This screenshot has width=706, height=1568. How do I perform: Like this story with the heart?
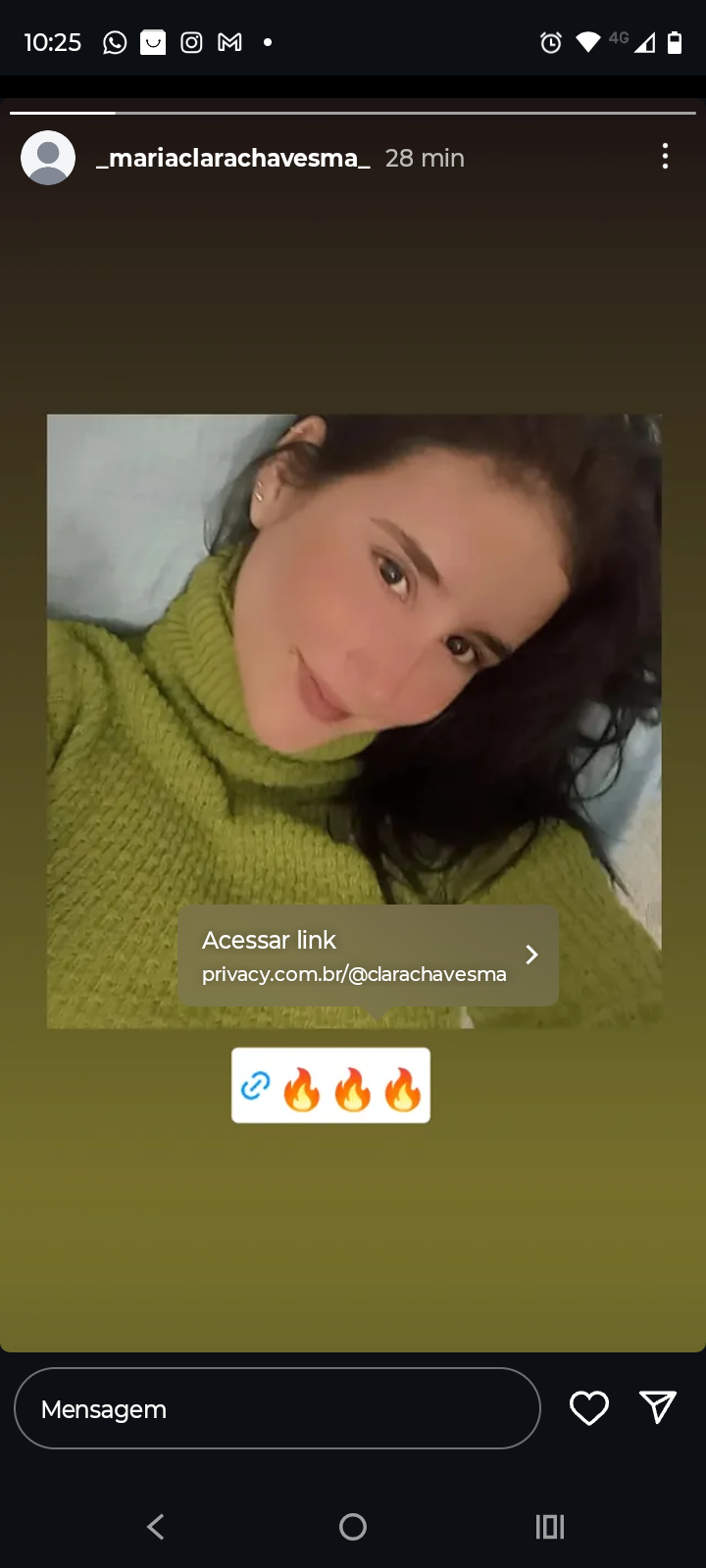pyautogui.click(x=588, y=1408)
